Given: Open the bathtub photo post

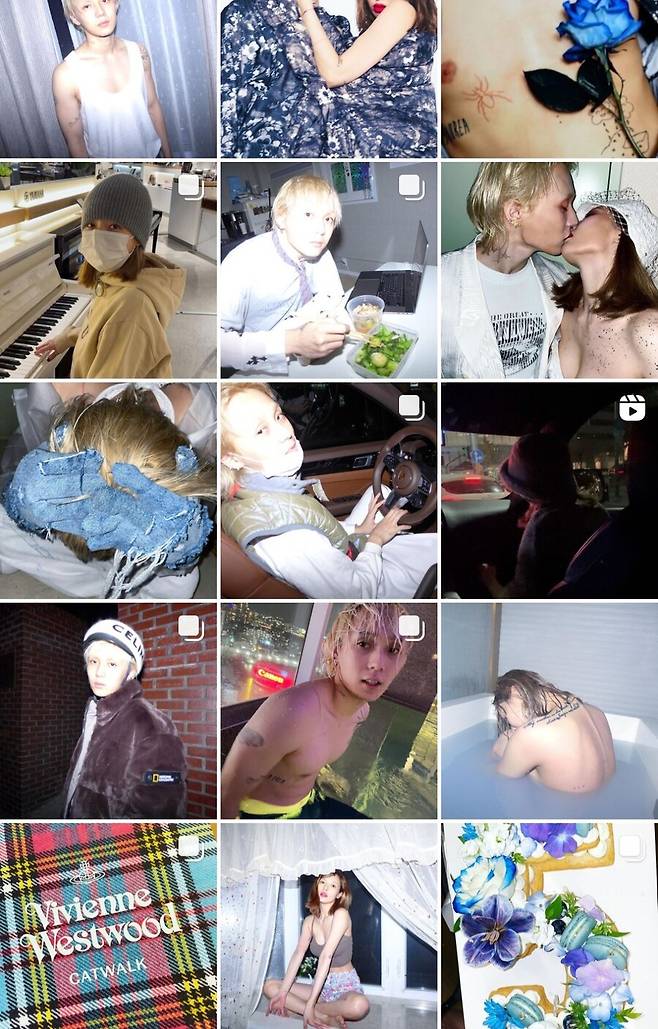Looking at the screenshot, I should click(x=549, y=710).
